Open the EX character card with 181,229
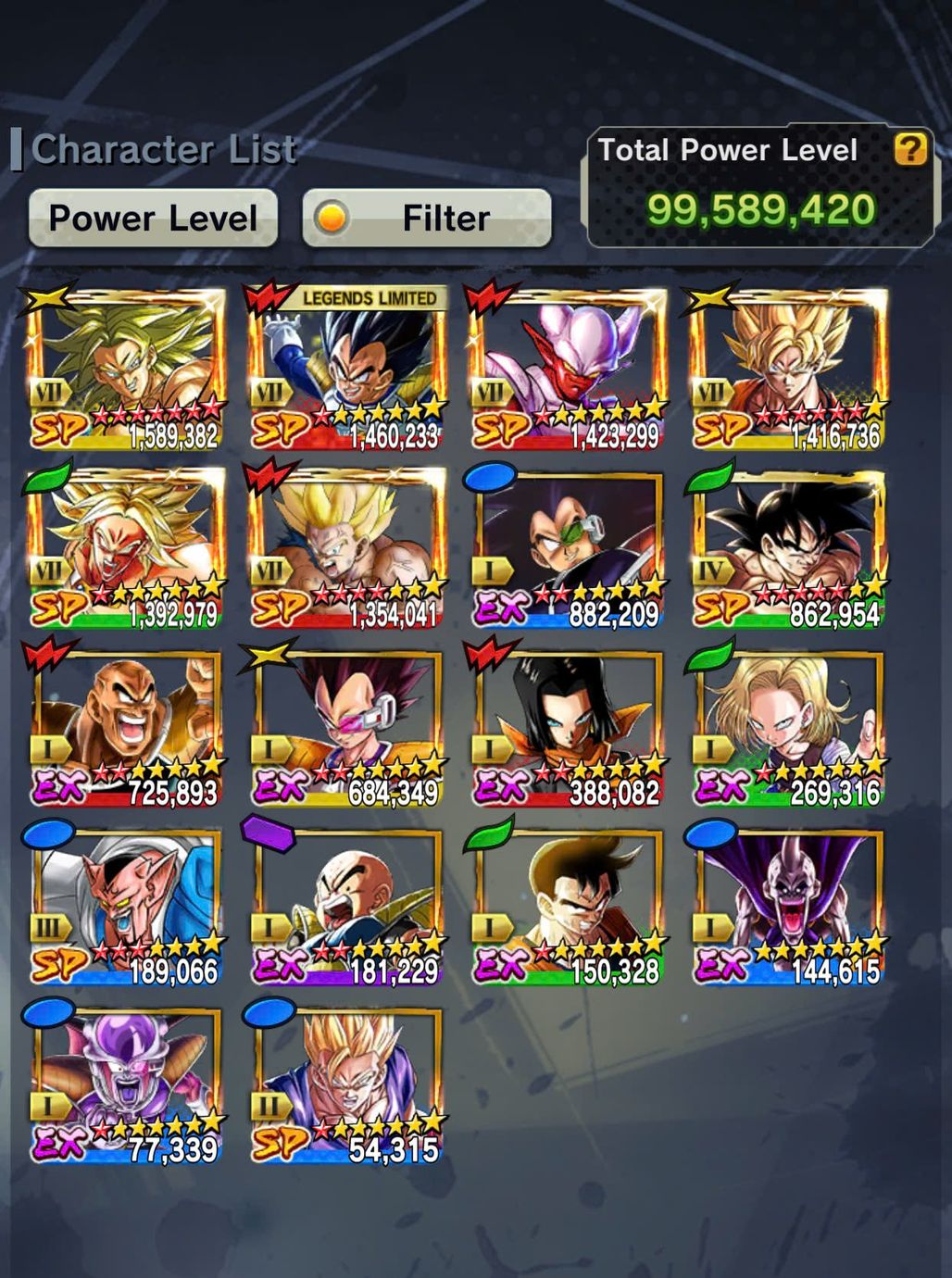This screenshot has width=952, height=1278. click(347, 907)
